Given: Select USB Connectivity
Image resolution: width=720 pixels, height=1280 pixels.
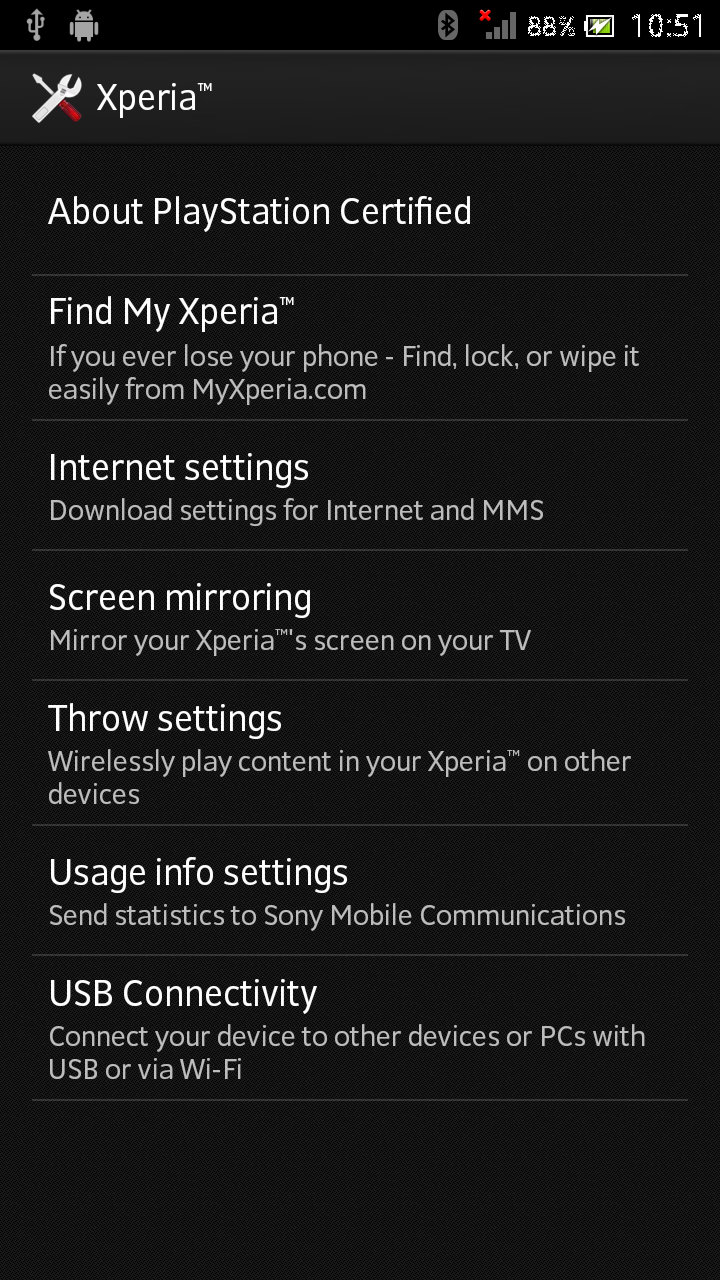Looking at the screenshot, I should point(360,1028).
